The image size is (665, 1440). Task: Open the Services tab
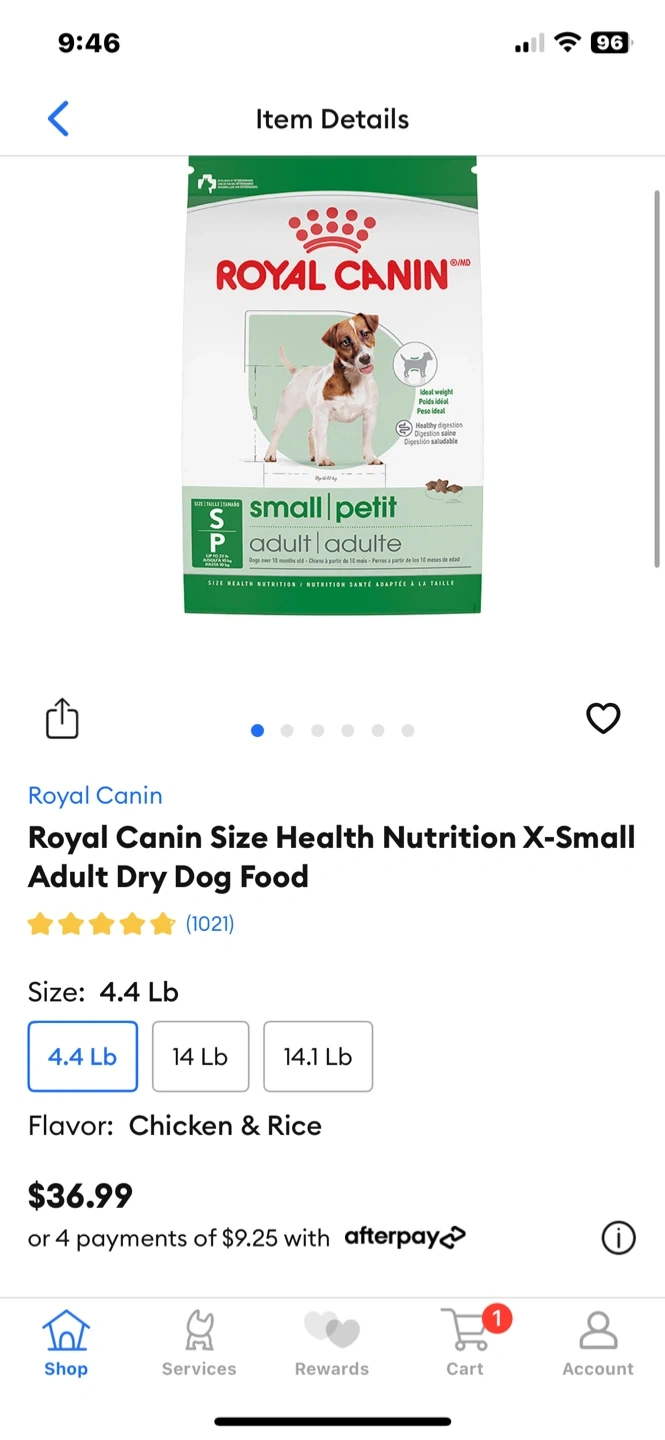[x=199, y=1343]
